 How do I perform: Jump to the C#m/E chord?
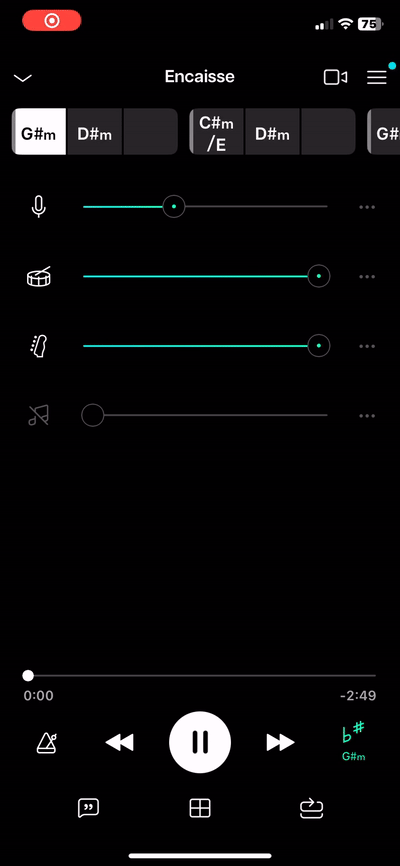(216, 131)
